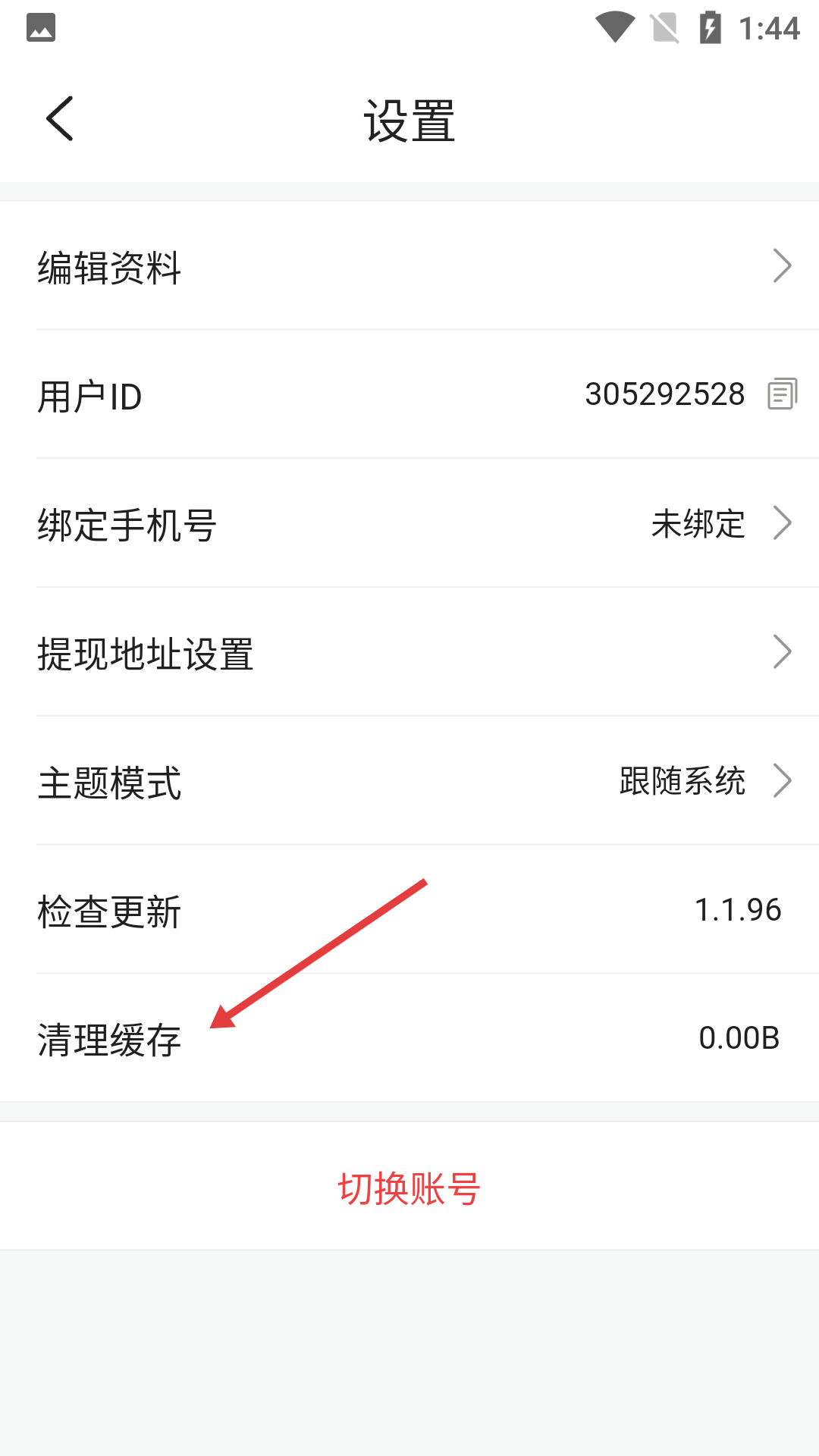
Task: Click the back arrow to leave Settings
Action: click(59, 118)
